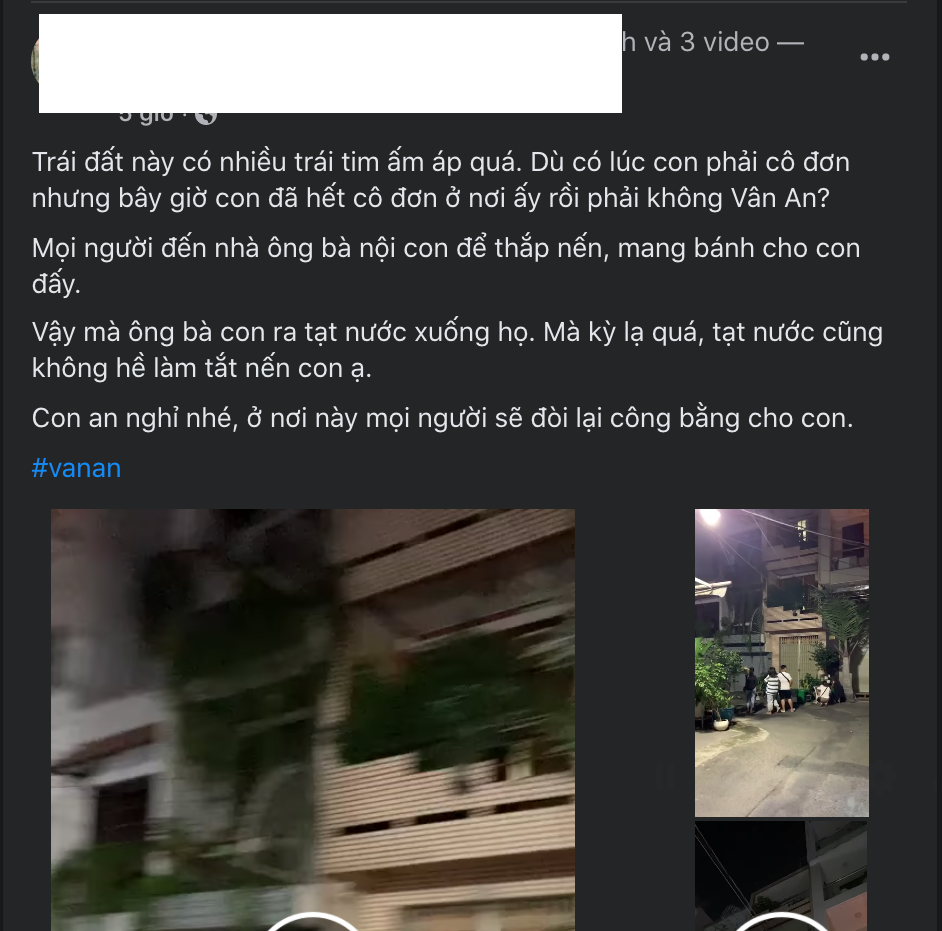The image size is (942, 931).
Task: Open the post's three-dot options menu
Action: (874, 58)
